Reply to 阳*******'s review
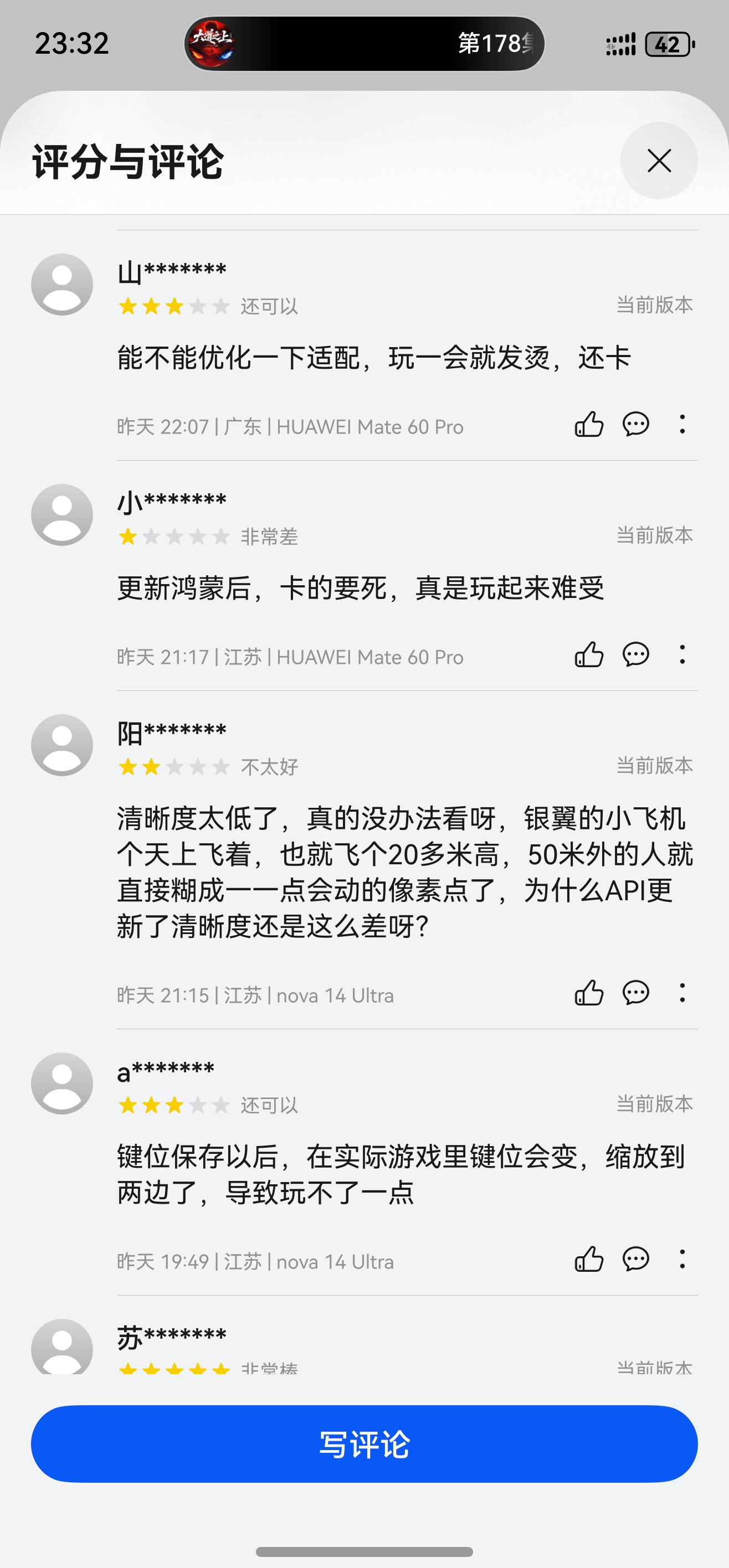 pos(635,993)
